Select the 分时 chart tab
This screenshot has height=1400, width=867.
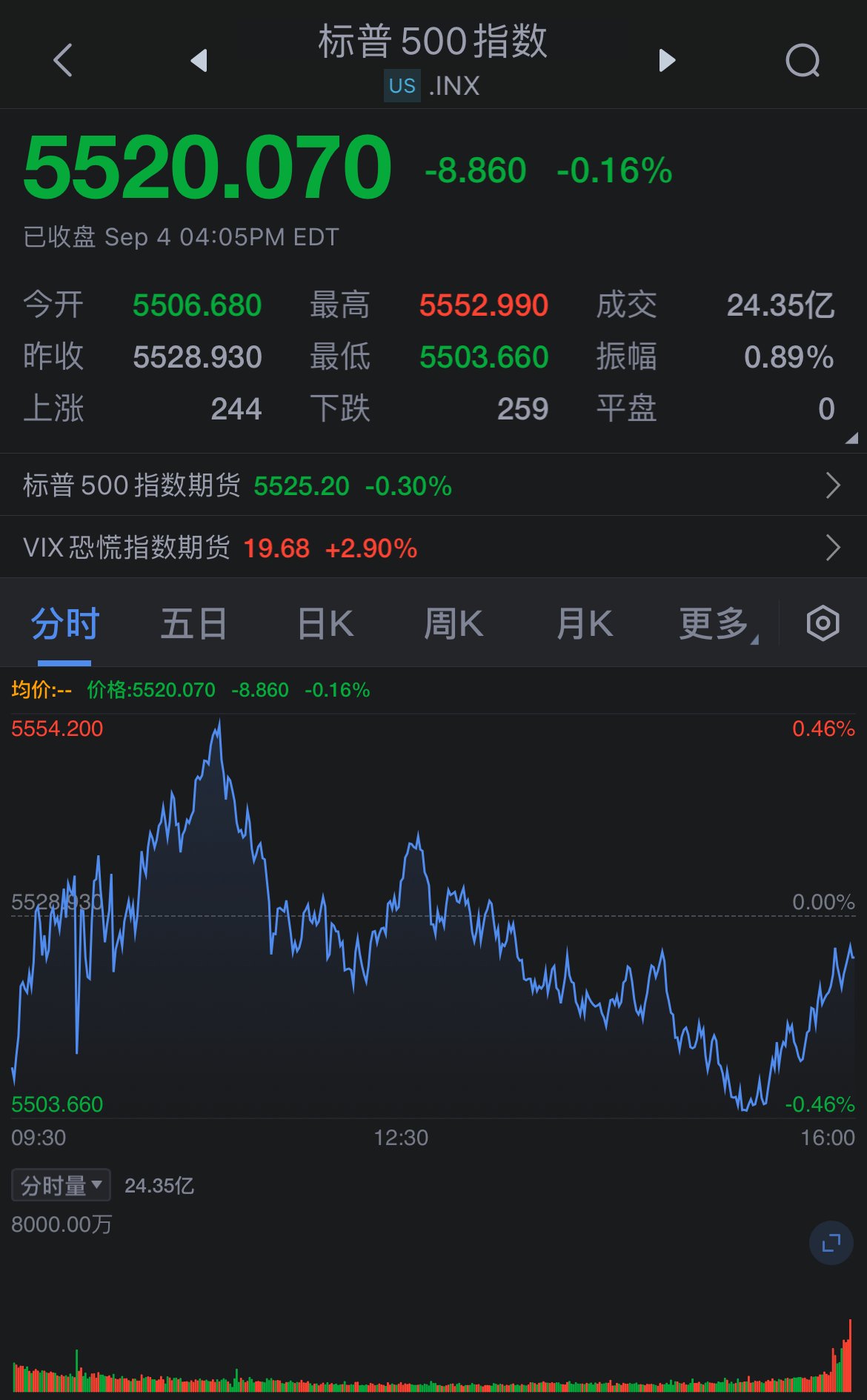[64, 624]
